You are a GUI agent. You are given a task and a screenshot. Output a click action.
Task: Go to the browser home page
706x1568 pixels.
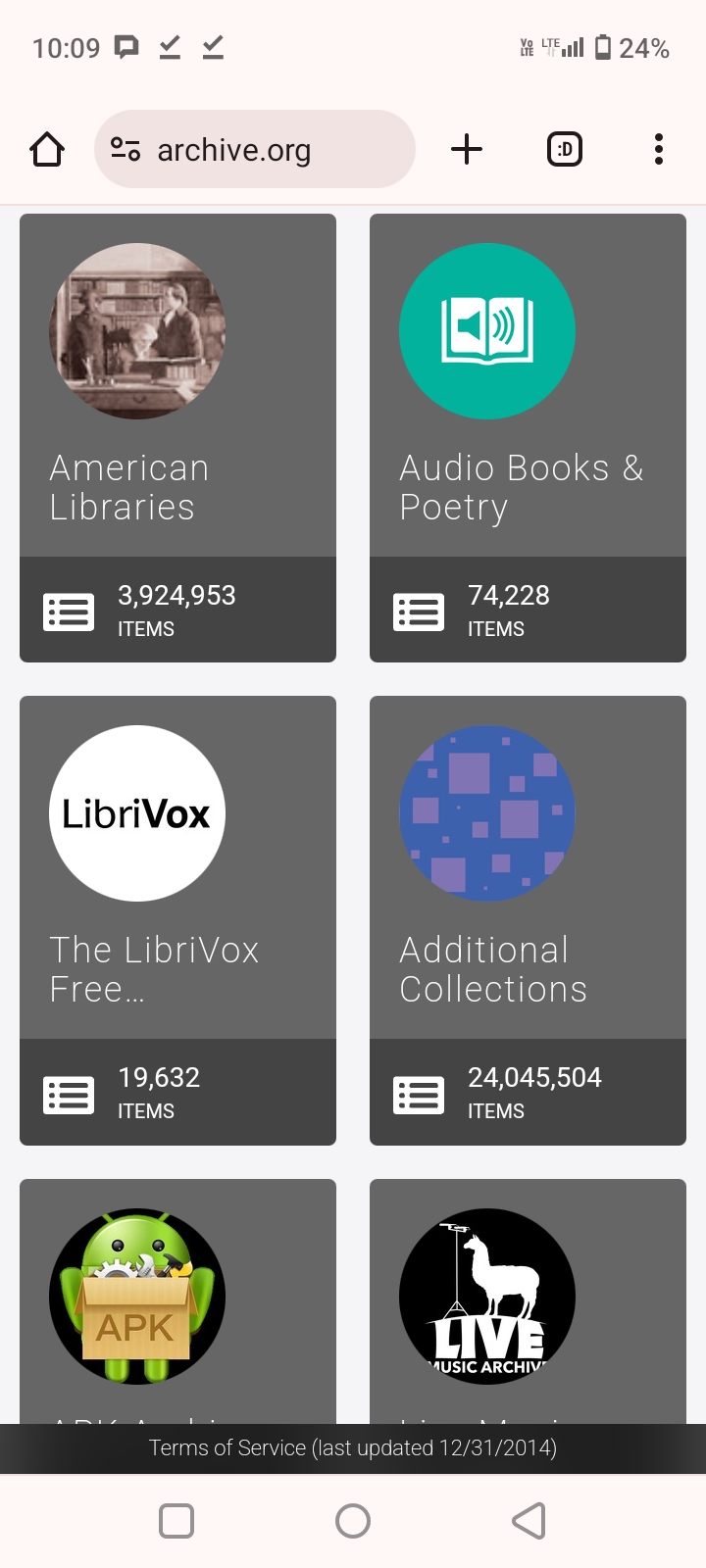[x=47, y=149]
